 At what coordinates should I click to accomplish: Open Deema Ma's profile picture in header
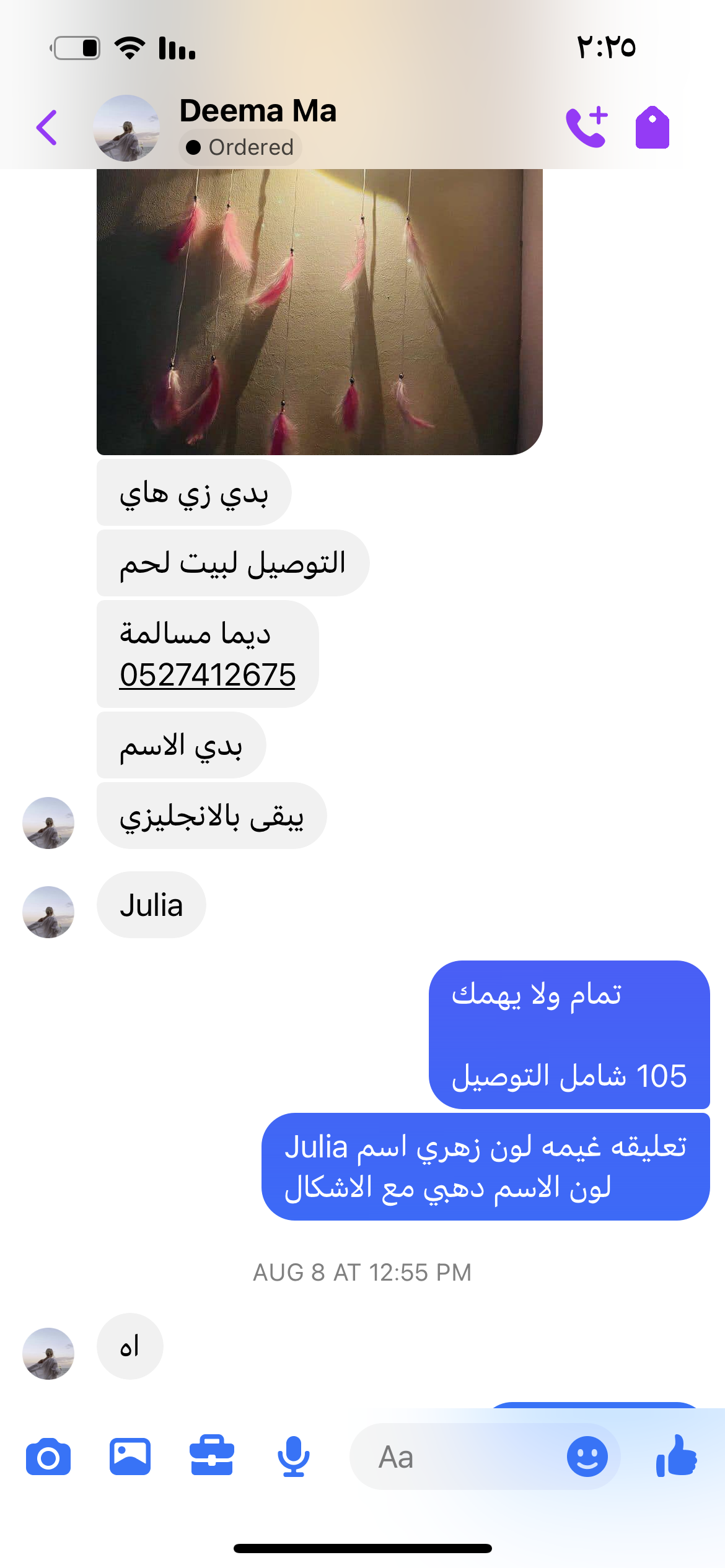click(126, 128)
